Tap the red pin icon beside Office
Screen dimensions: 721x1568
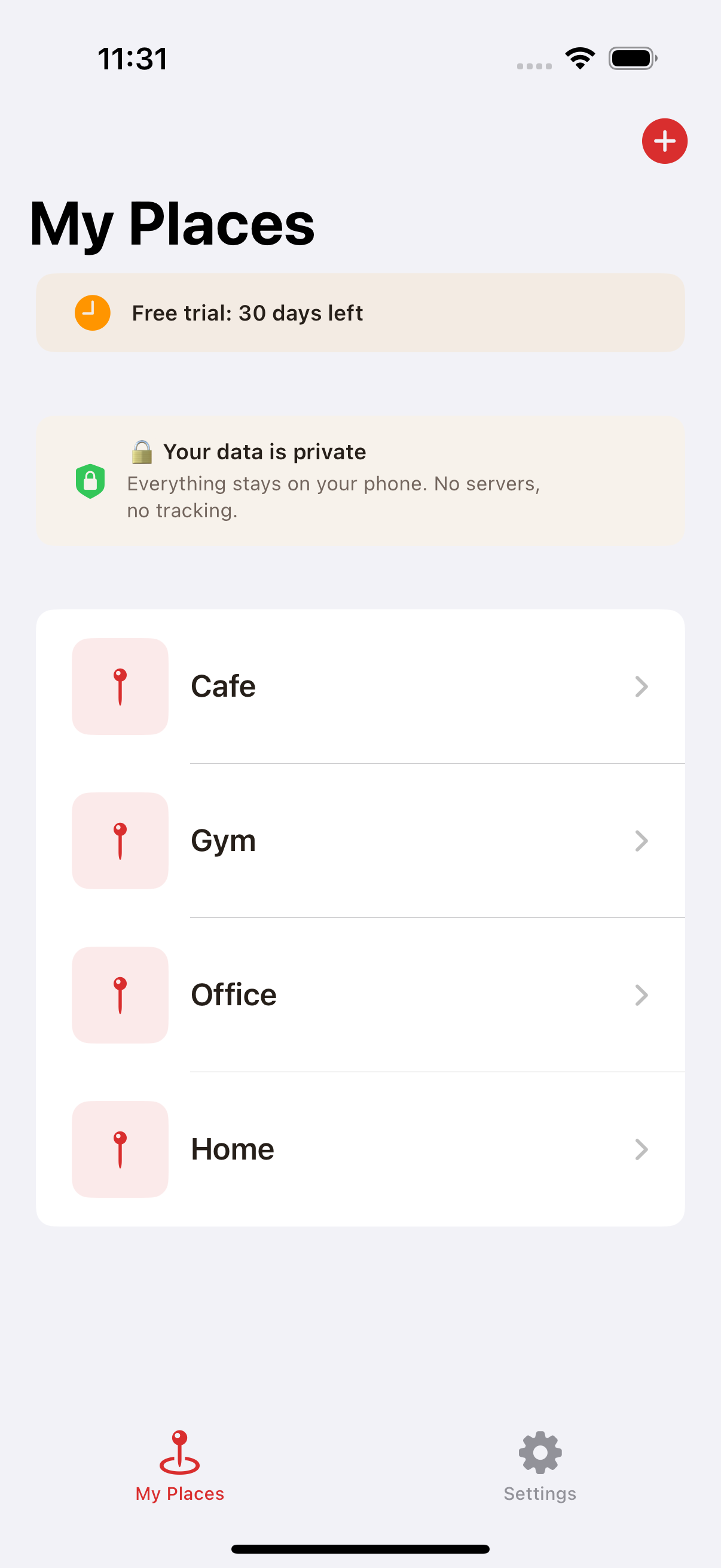tap(120, 995)
